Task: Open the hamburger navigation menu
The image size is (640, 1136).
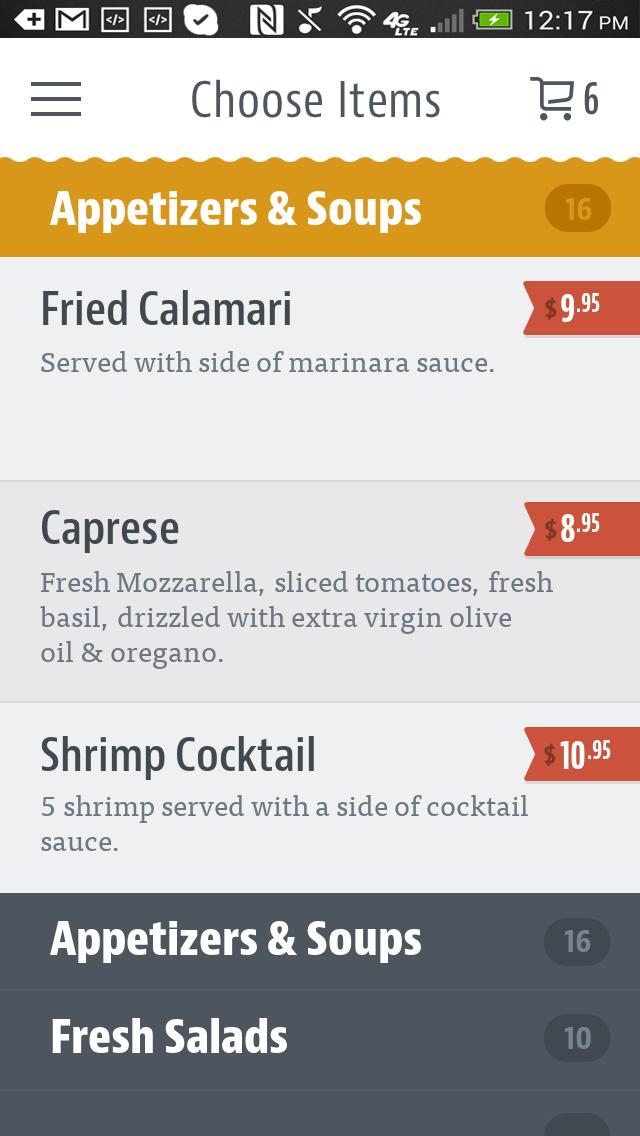Action: tap(56, 99)
